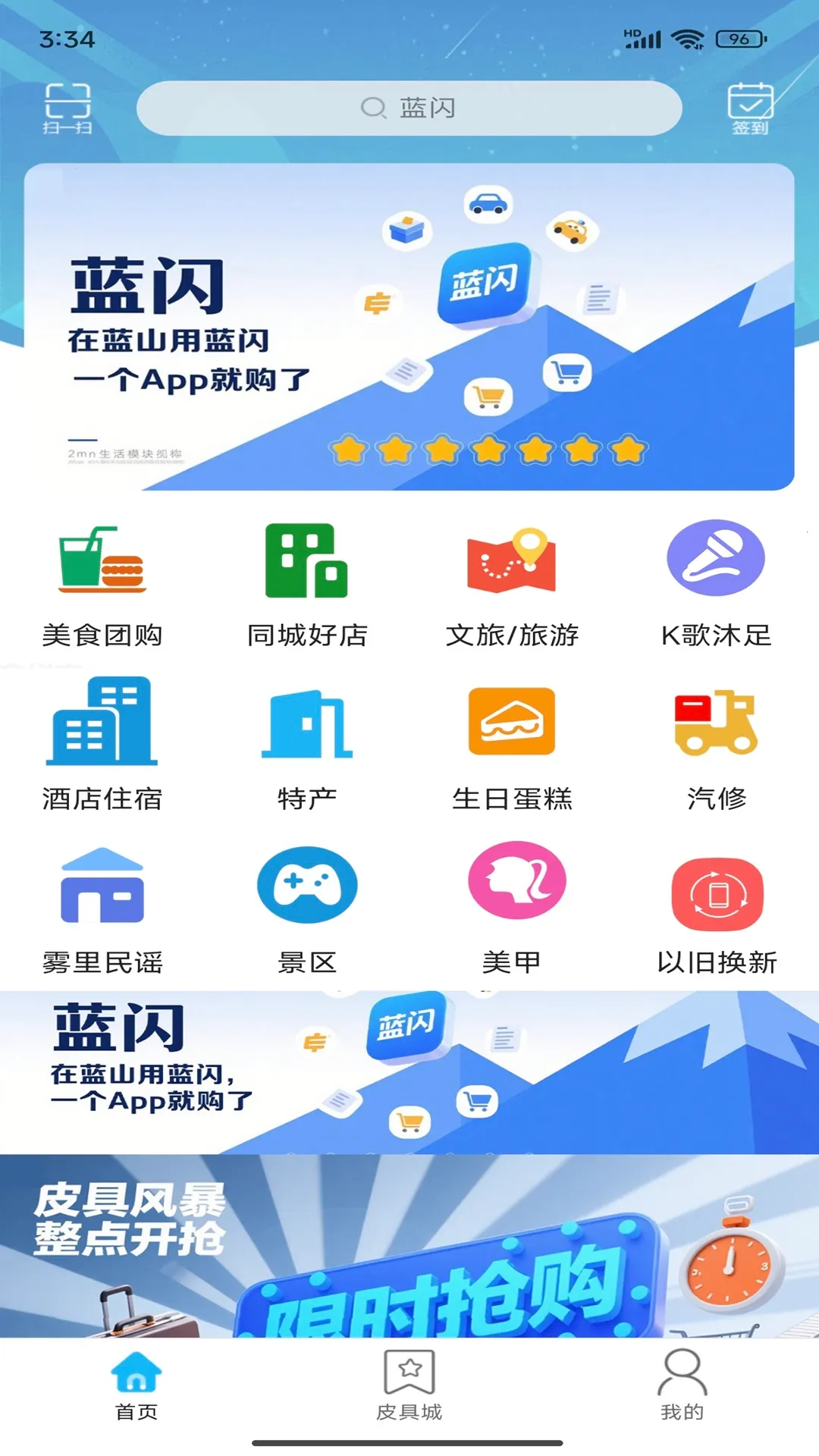Open the 签到 check-in calendar

tap(749, 108)
